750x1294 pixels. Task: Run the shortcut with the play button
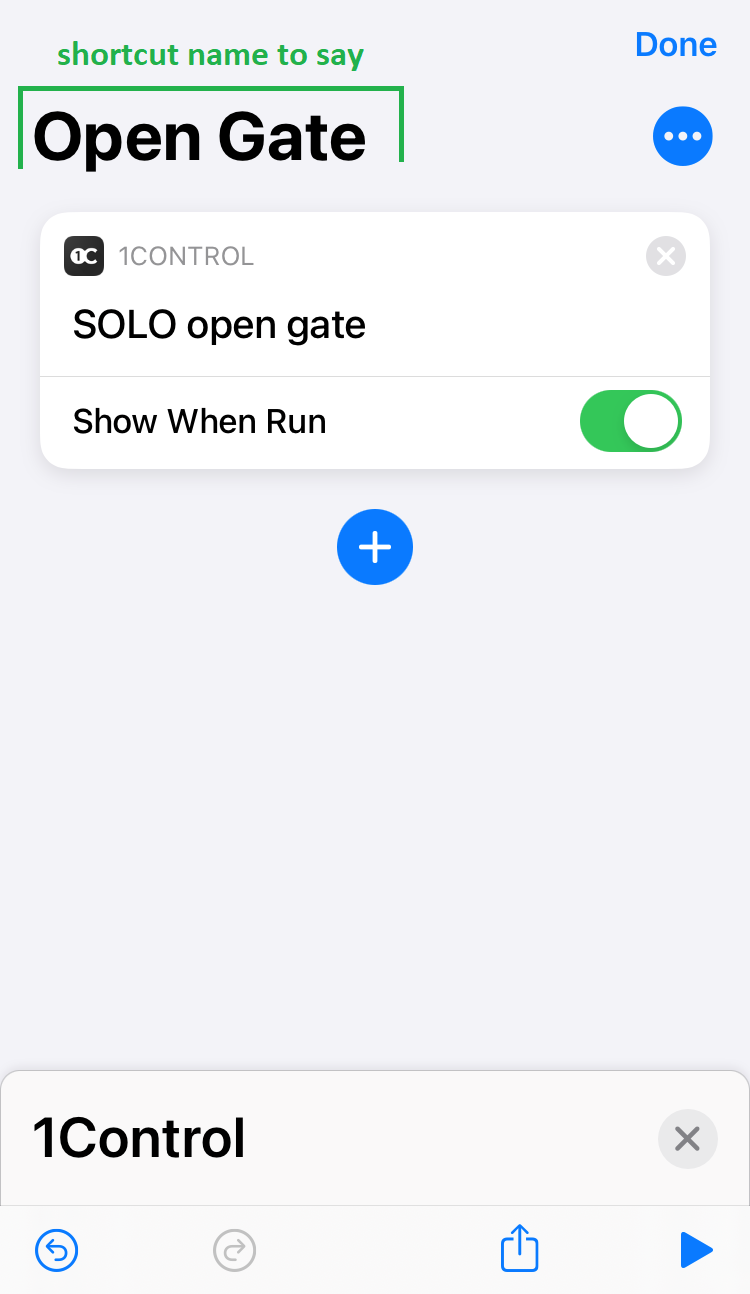click(x=695, y=1250)
